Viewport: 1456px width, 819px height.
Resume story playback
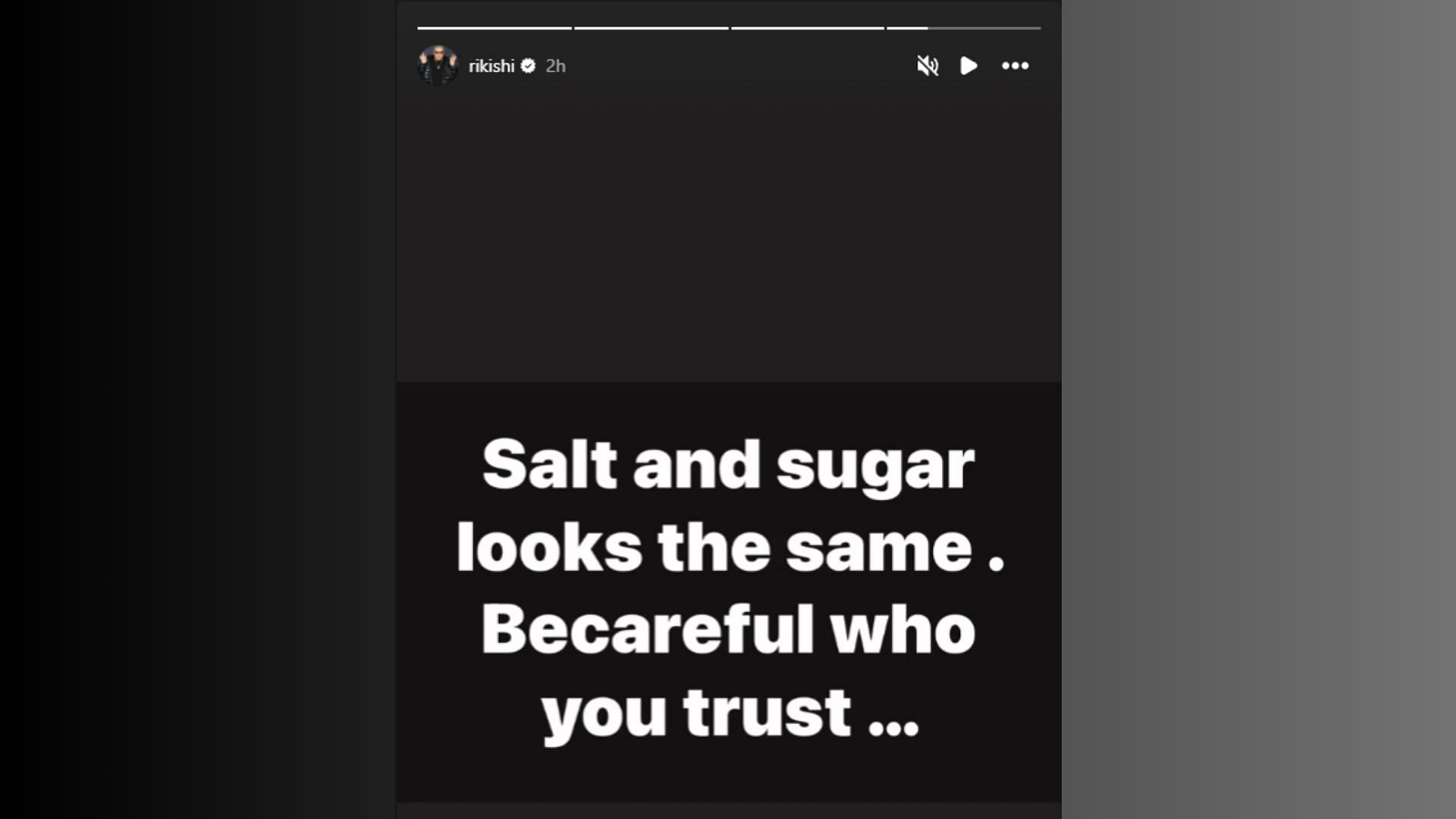pos(968,66)
